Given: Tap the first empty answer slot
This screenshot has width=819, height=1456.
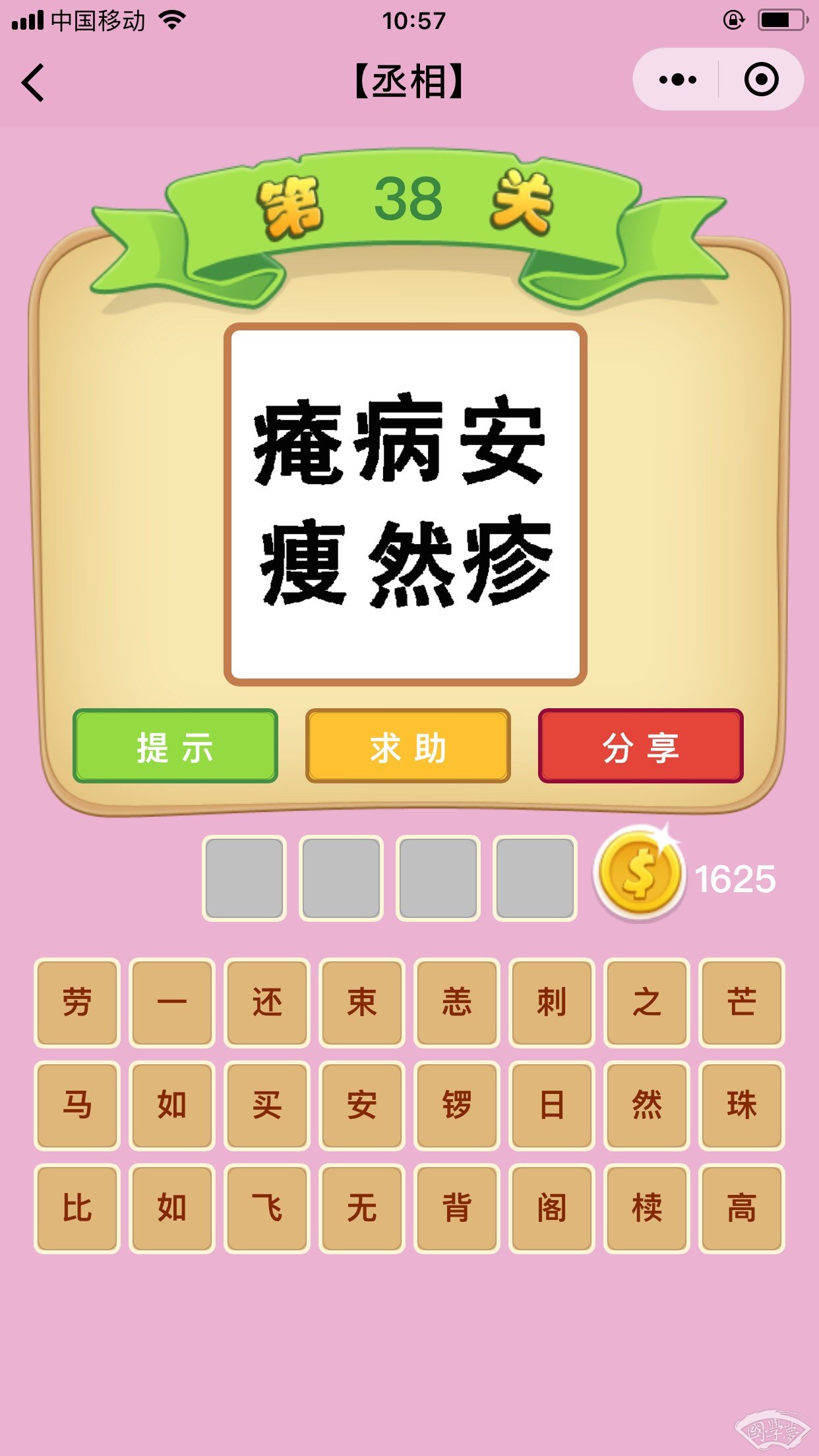Looking at the screenshot, I should pyautogui.click(x=244, y=878).
